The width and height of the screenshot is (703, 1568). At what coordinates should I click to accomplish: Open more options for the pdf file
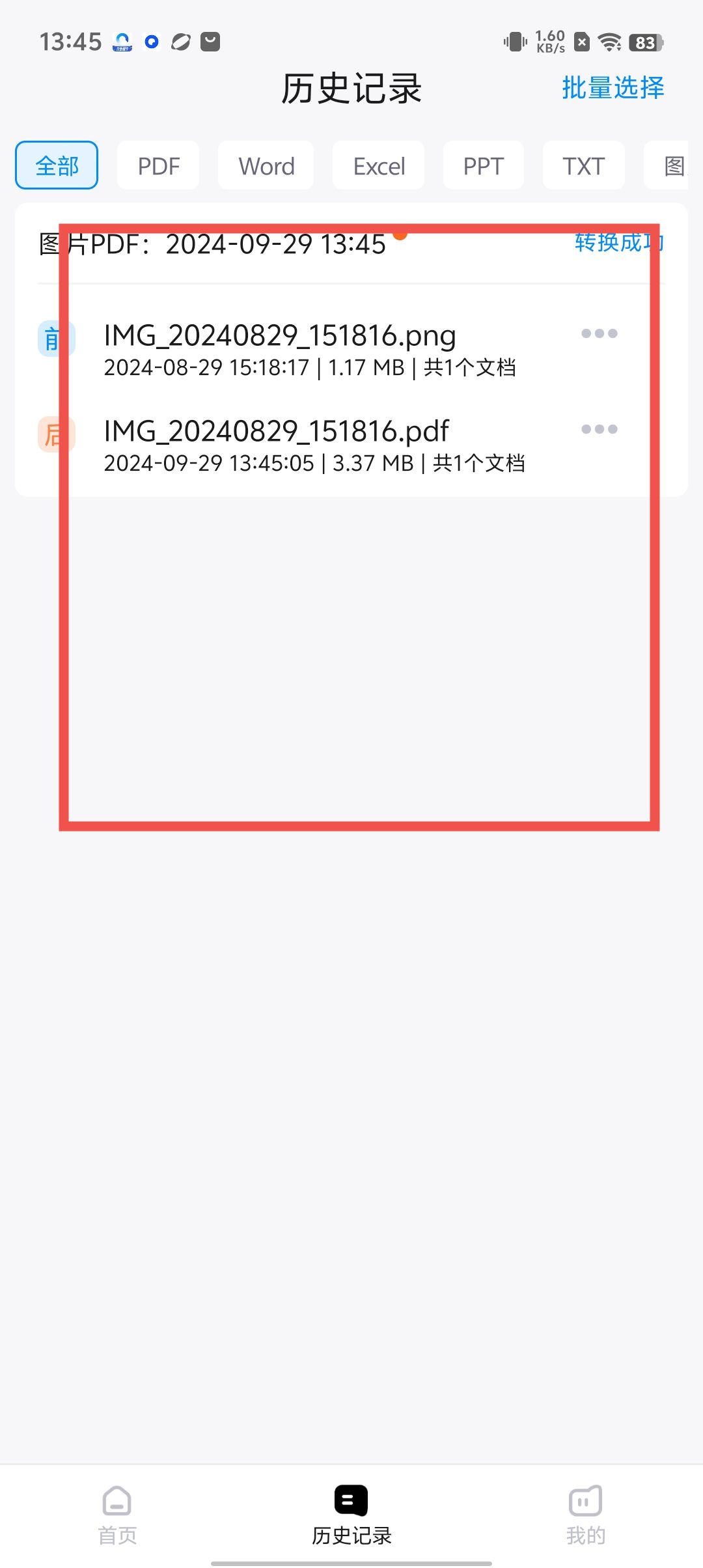tap(599, 429)
